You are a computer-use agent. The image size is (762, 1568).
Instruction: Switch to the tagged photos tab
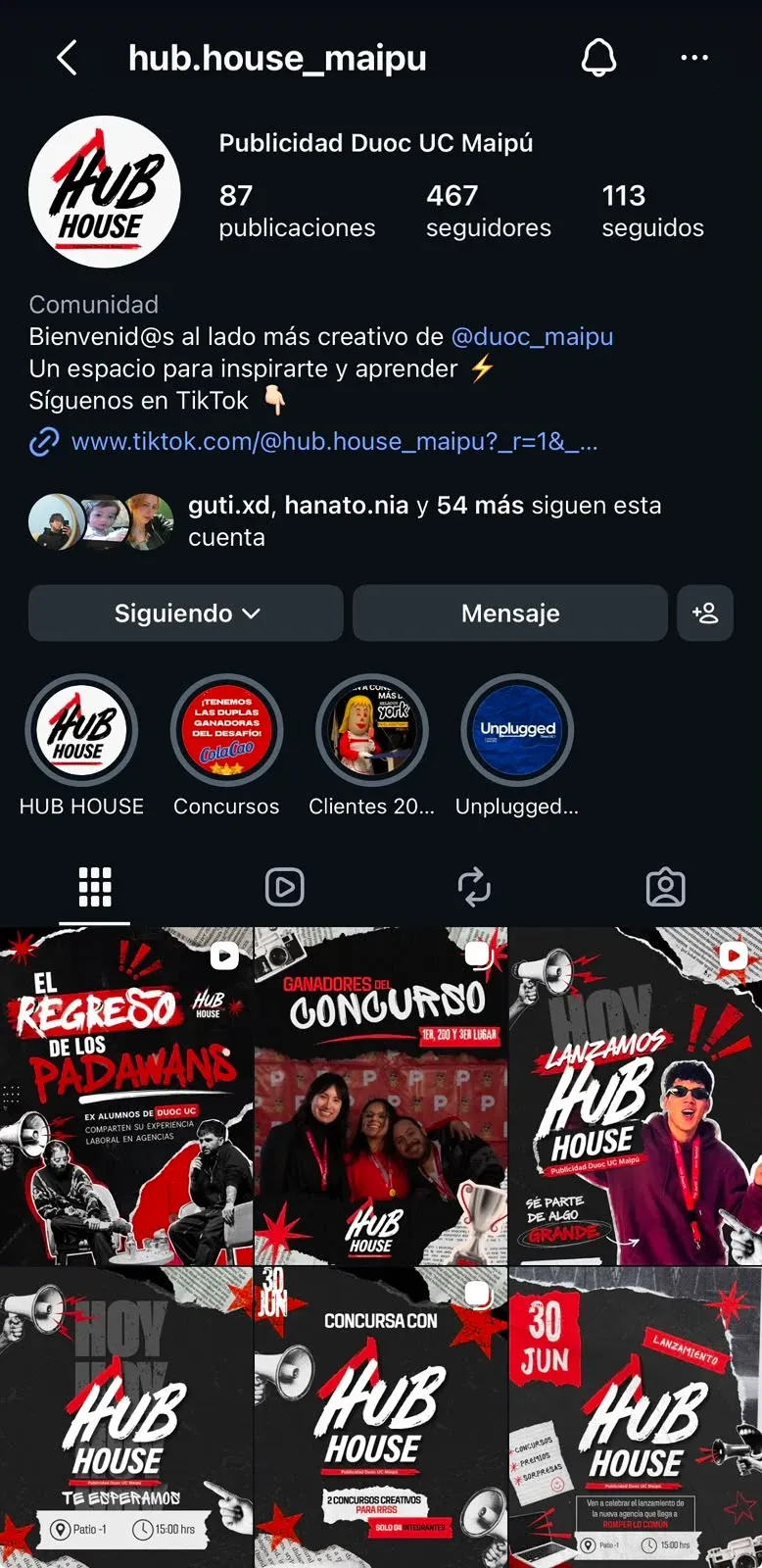click(x=666, y=887)
